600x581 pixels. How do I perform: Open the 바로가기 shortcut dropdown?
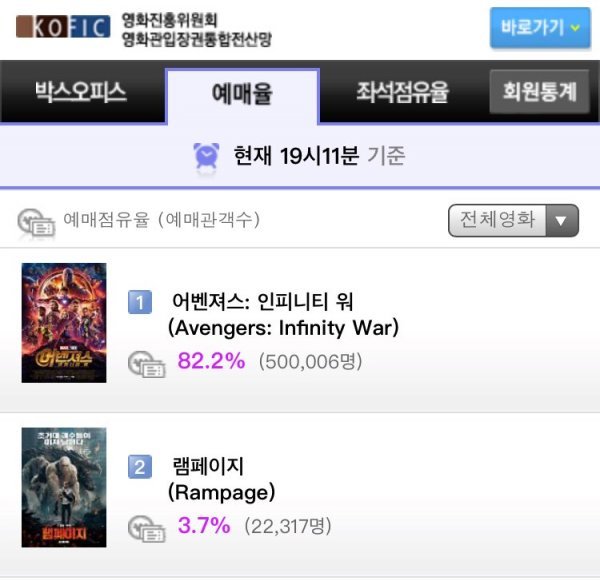click(x=538, y=27)
